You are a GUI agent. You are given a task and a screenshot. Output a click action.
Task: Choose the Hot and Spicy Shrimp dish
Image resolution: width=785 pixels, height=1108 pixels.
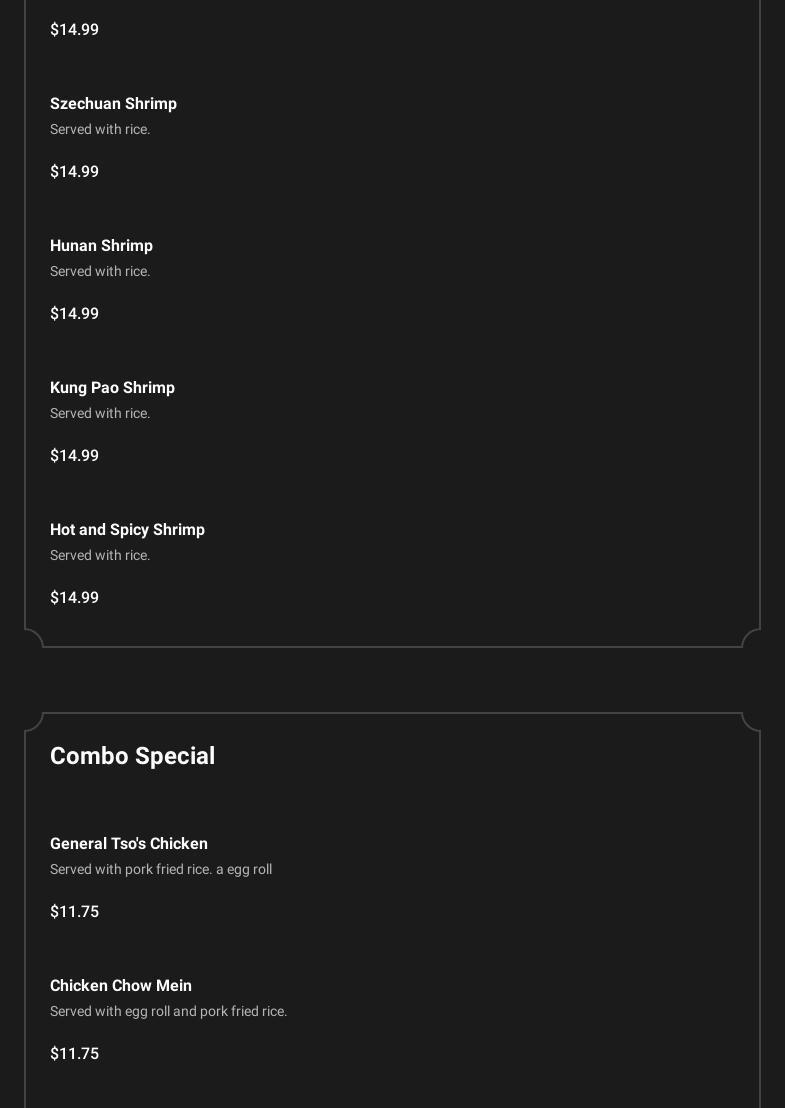(127, 530)
